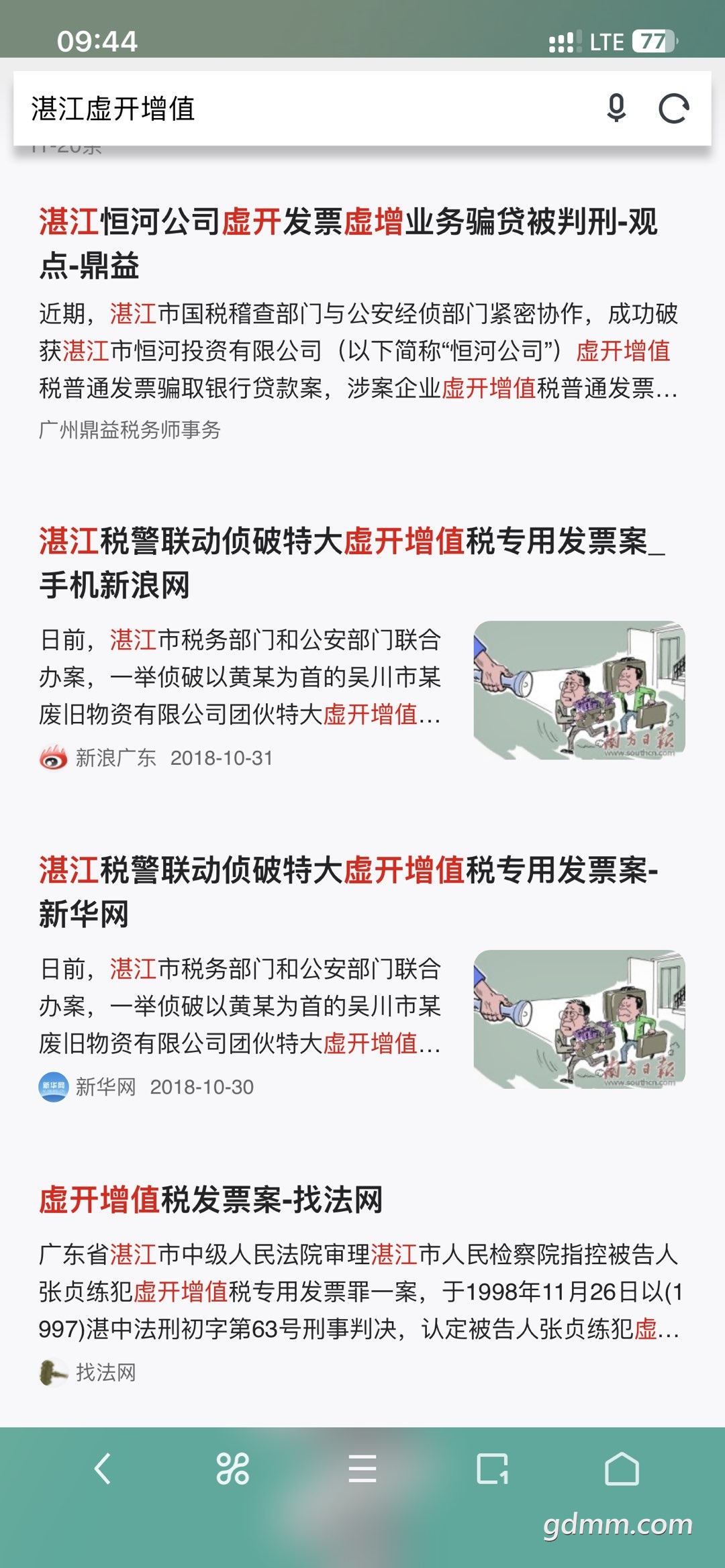This screenshot has width=725, height=1568.
Task: Open the tabs switcher showing one tab
Action: (493, 1469)
